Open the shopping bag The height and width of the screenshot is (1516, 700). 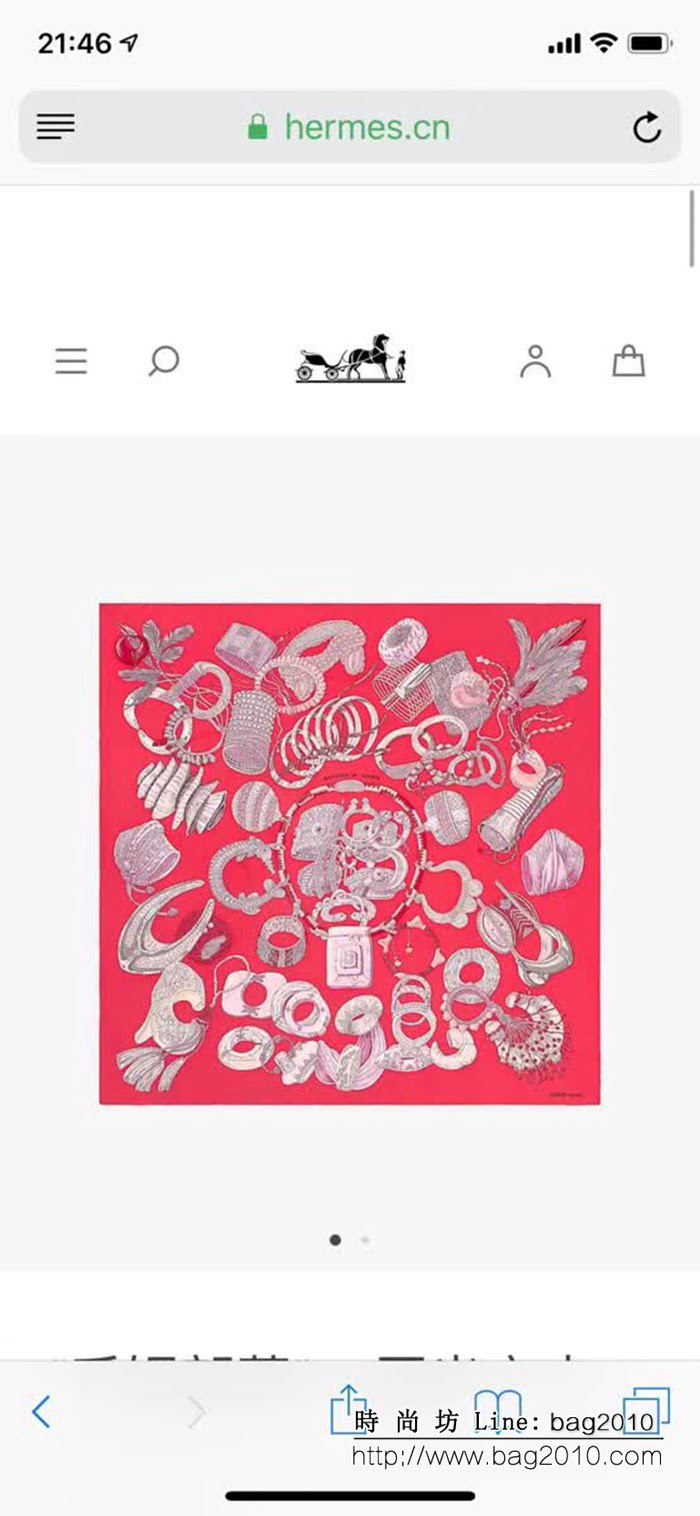pos(628,361)
